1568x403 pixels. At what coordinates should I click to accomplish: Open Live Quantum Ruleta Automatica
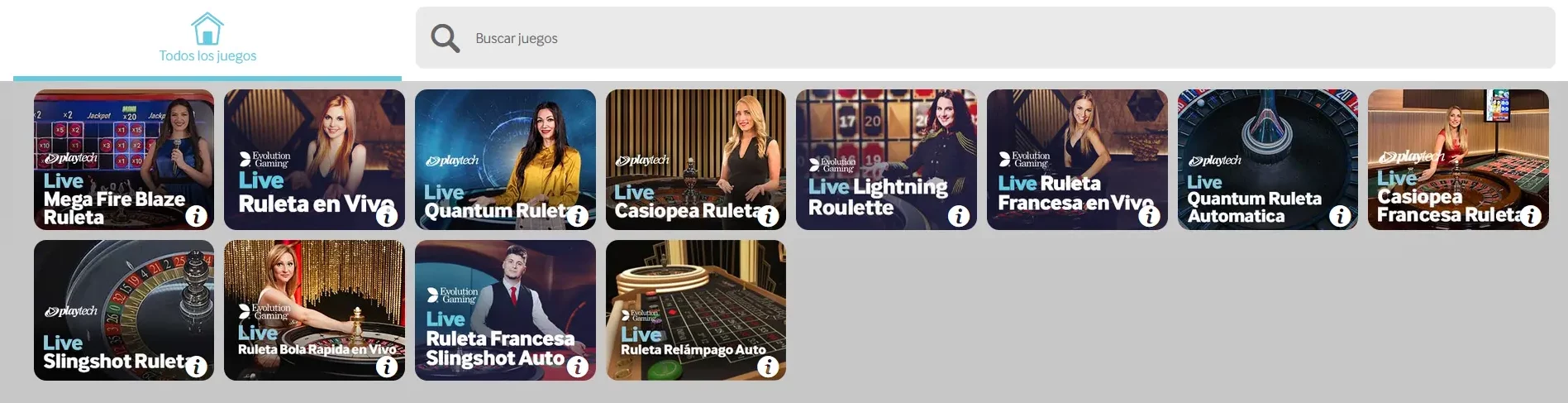(x=1267, y=149)
